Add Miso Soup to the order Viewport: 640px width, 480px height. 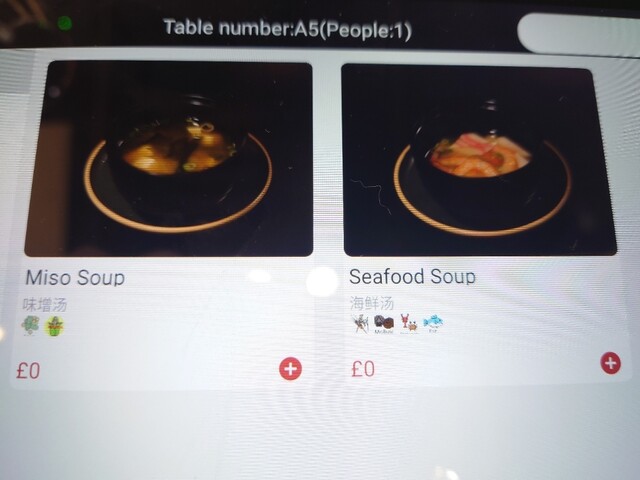pyautogui.click(x=290, y=369)
